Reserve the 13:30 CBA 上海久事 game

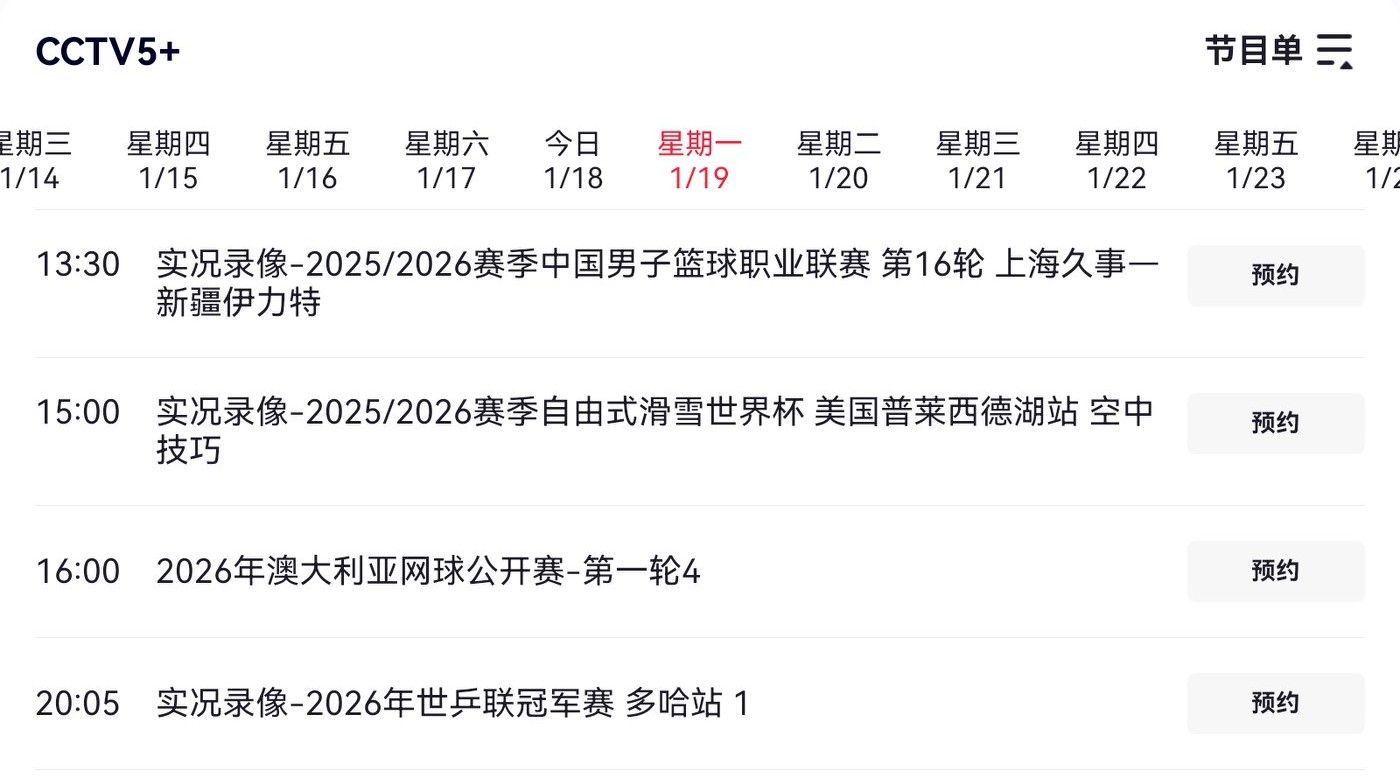pyautogui.click(x=1275, y=275)
